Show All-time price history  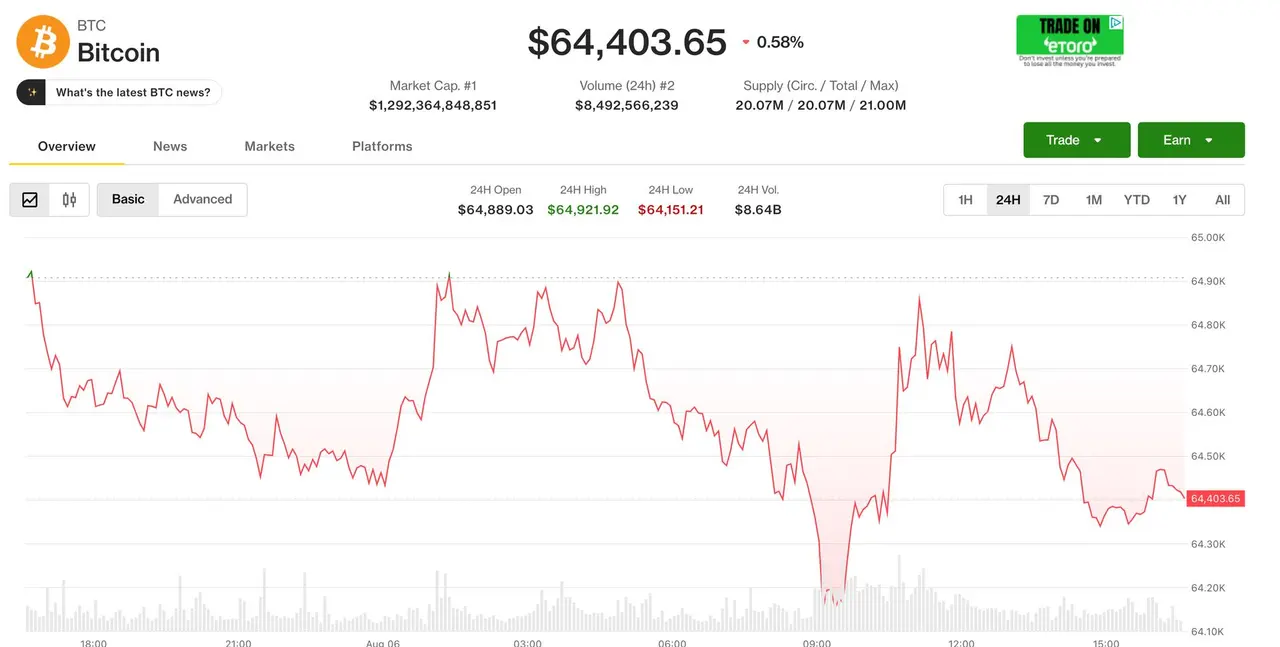pos(1222,200)
